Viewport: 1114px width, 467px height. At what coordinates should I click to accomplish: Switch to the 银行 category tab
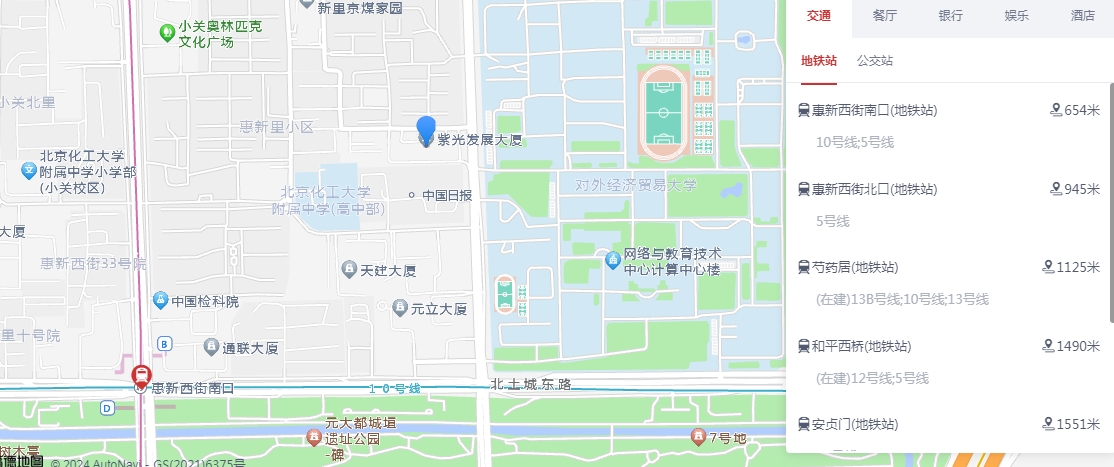950,16
